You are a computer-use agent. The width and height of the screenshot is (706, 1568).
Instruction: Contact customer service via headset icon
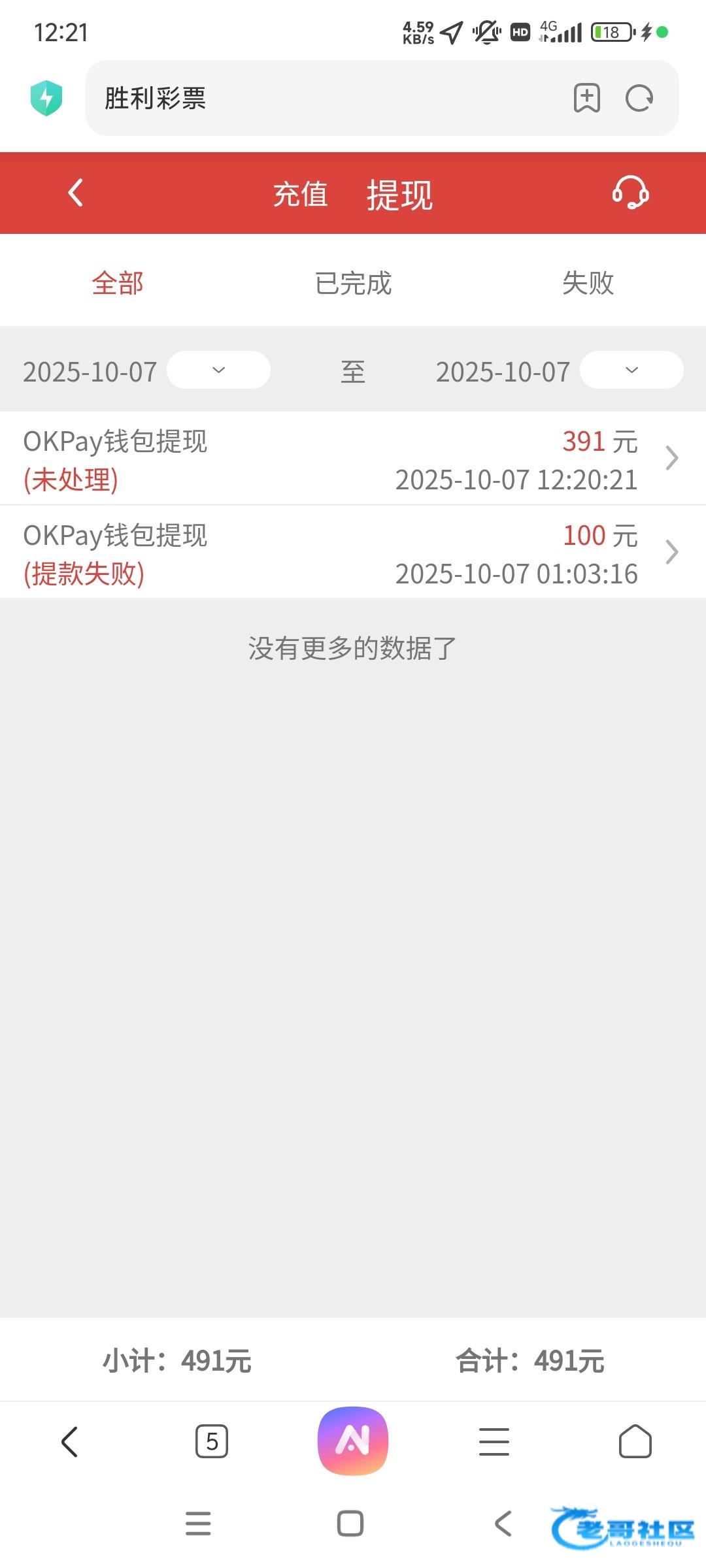[630, 193]
